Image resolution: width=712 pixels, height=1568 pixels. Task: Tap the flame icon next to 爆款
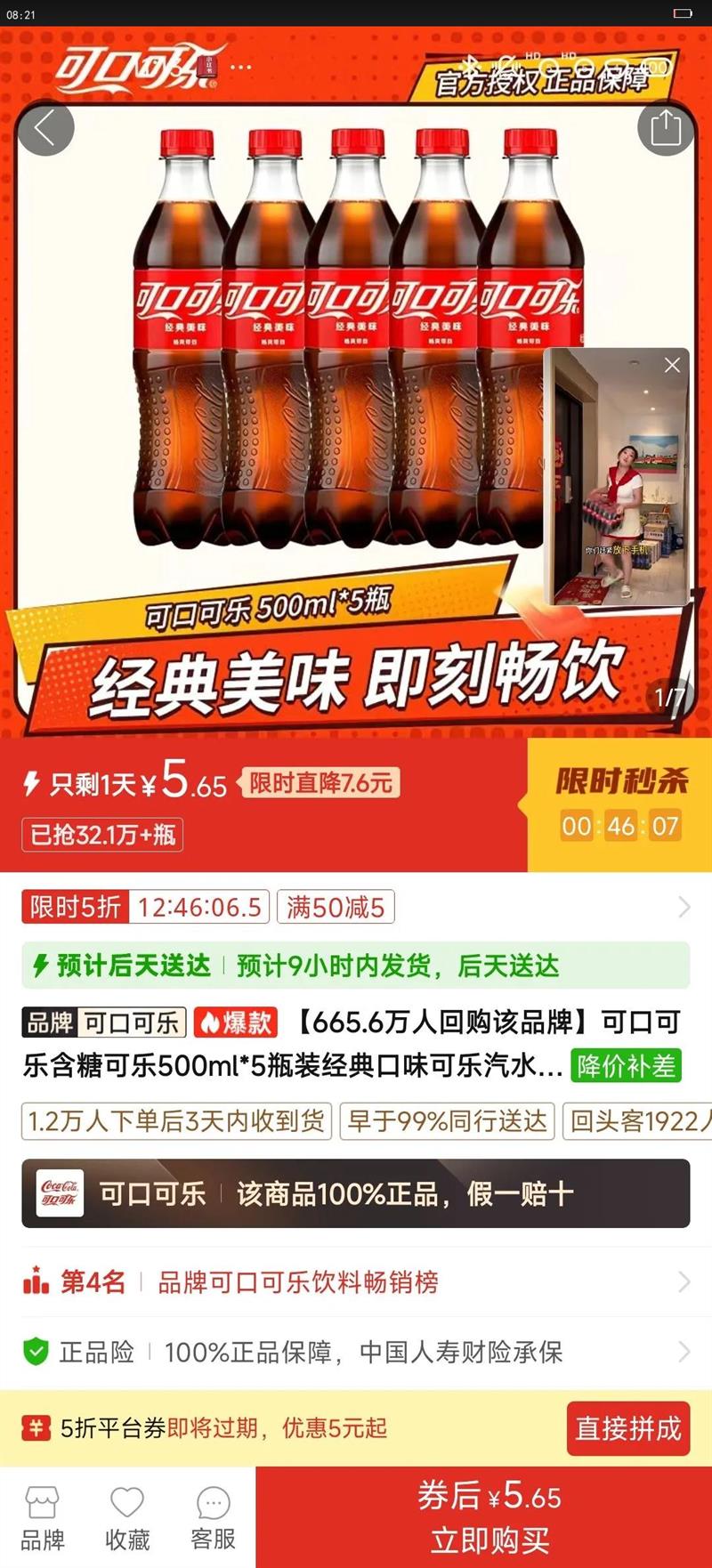[x=211, y=1024]
